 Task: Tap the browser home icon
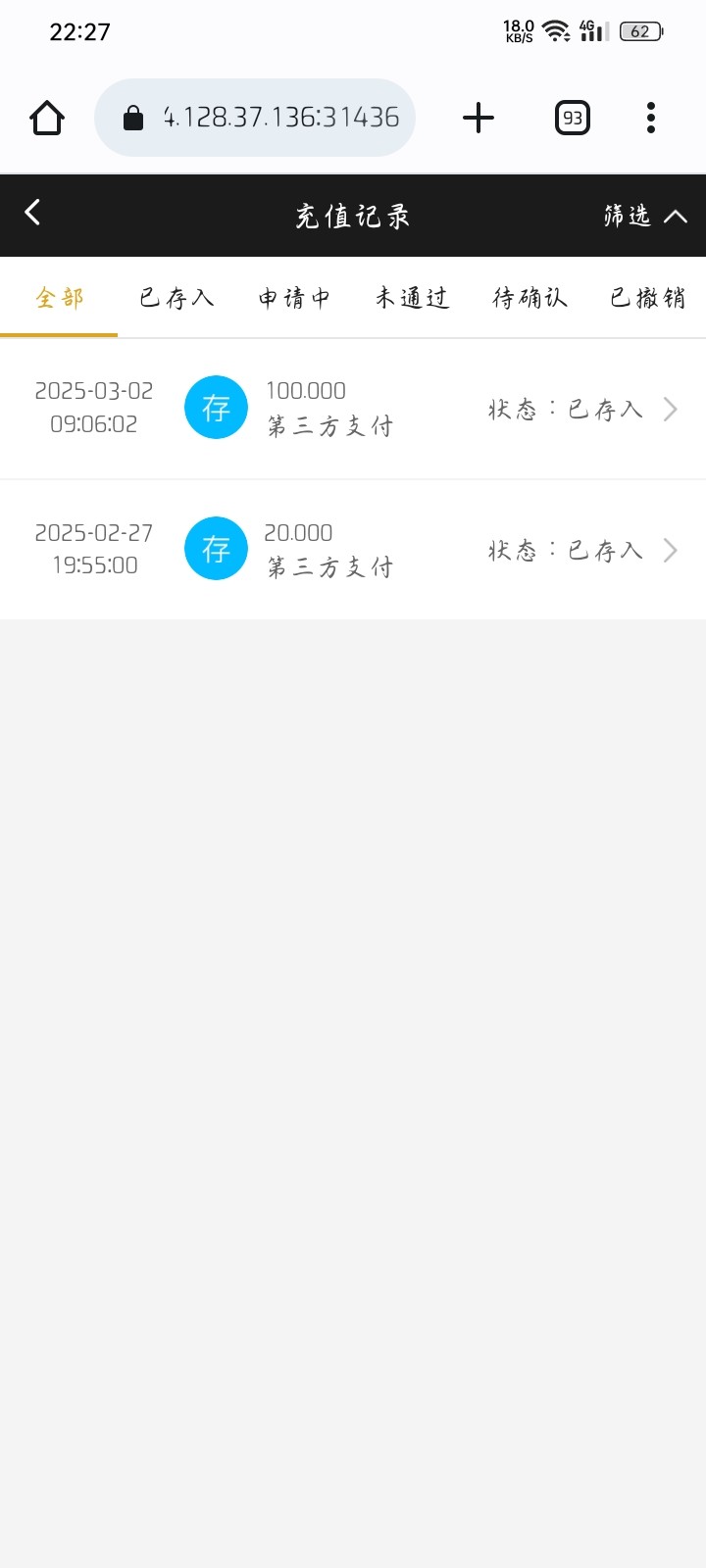(x=47, y=119)
